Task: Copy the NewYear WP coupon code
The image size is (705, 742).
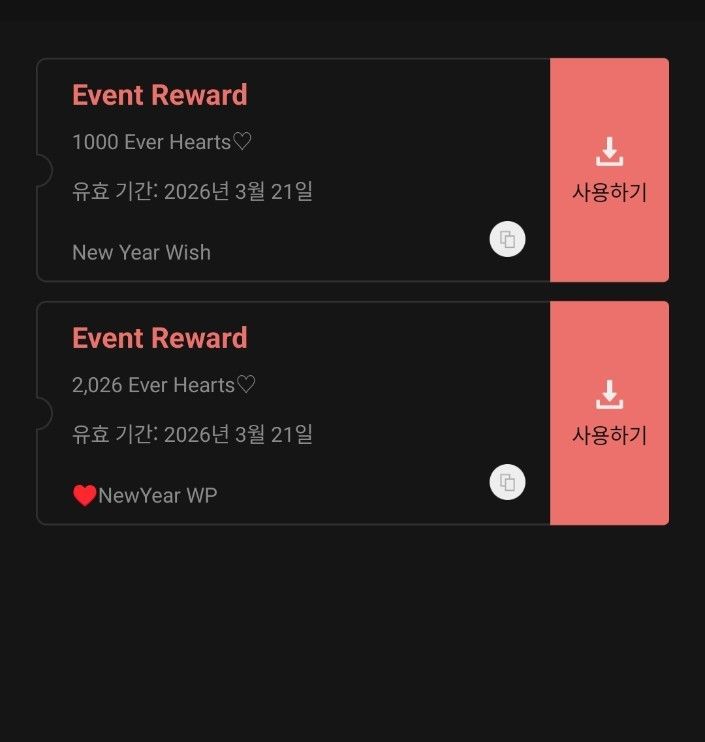Action: [x=507, y=483]
